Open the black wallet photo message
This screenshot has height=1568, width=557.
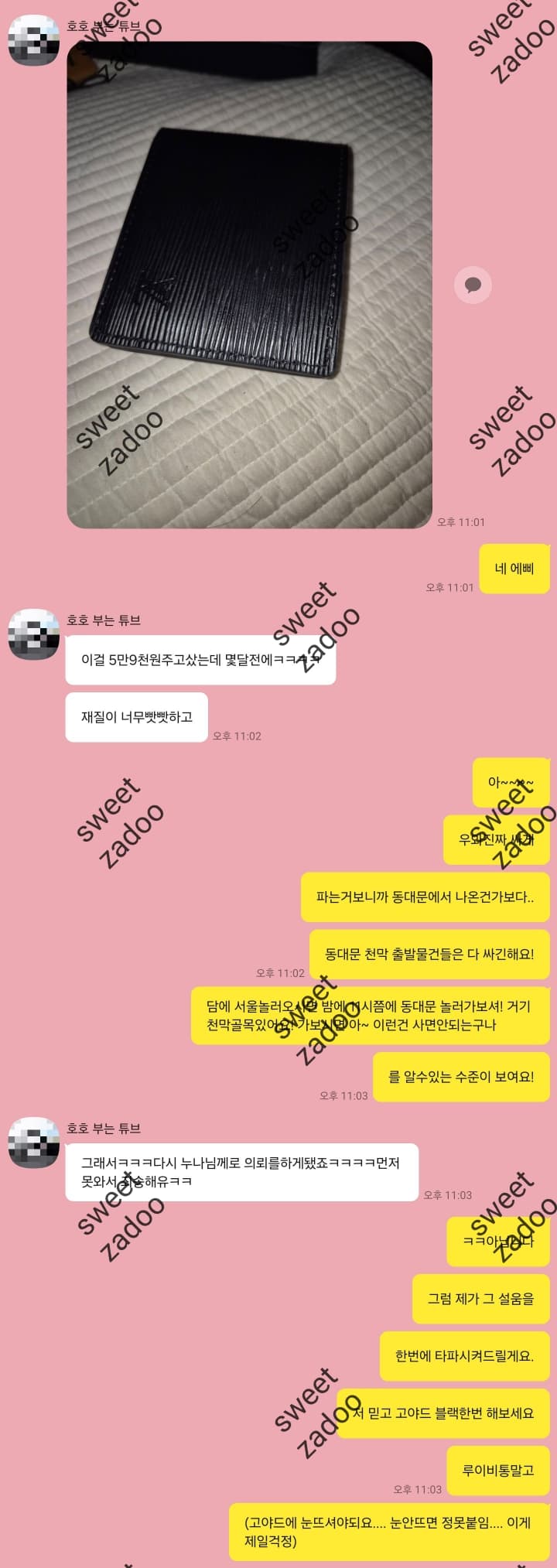[249, 285]
